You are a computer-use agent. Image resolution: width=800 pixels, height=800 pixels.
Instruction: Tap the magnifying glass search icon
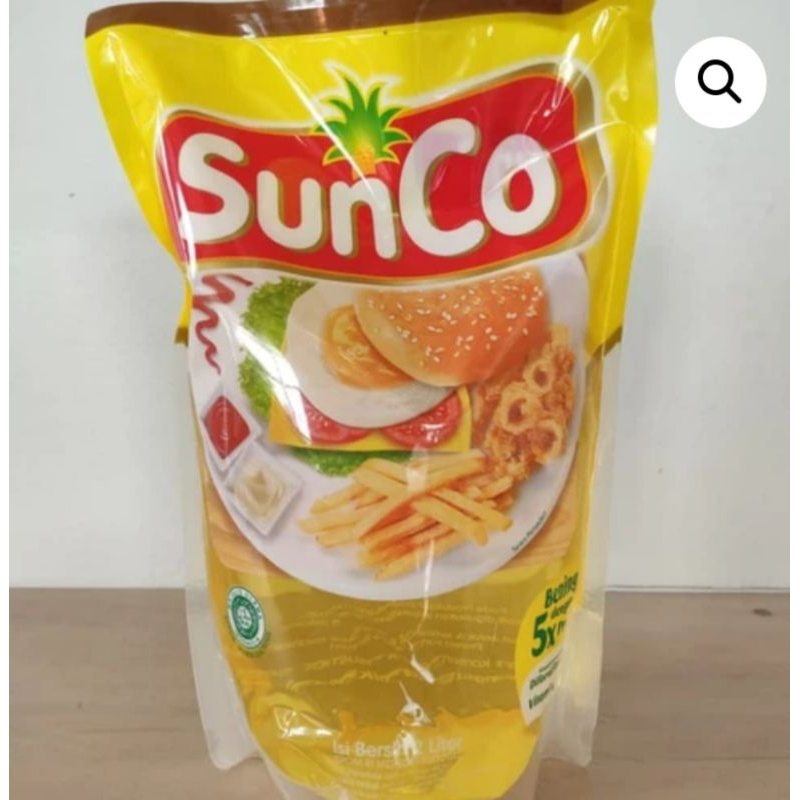pyautogui.click(x=720, y=83)
